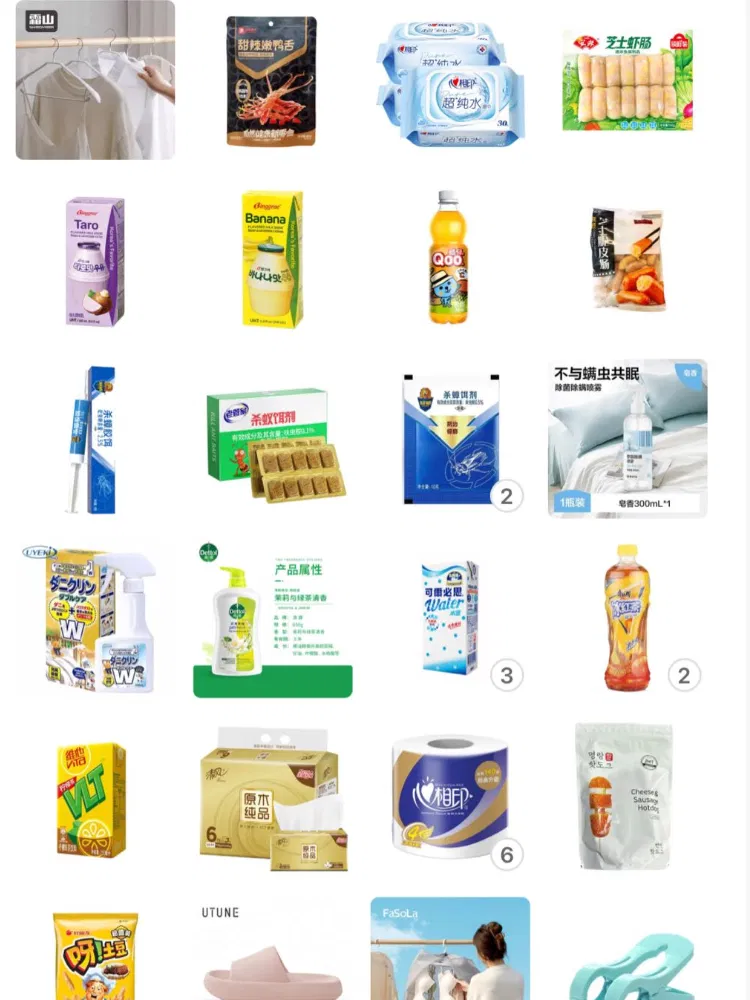This screenshot has width=750, height=1000.
Task: Select the Banana milk carton item
Action: click(x=272, y=260)
